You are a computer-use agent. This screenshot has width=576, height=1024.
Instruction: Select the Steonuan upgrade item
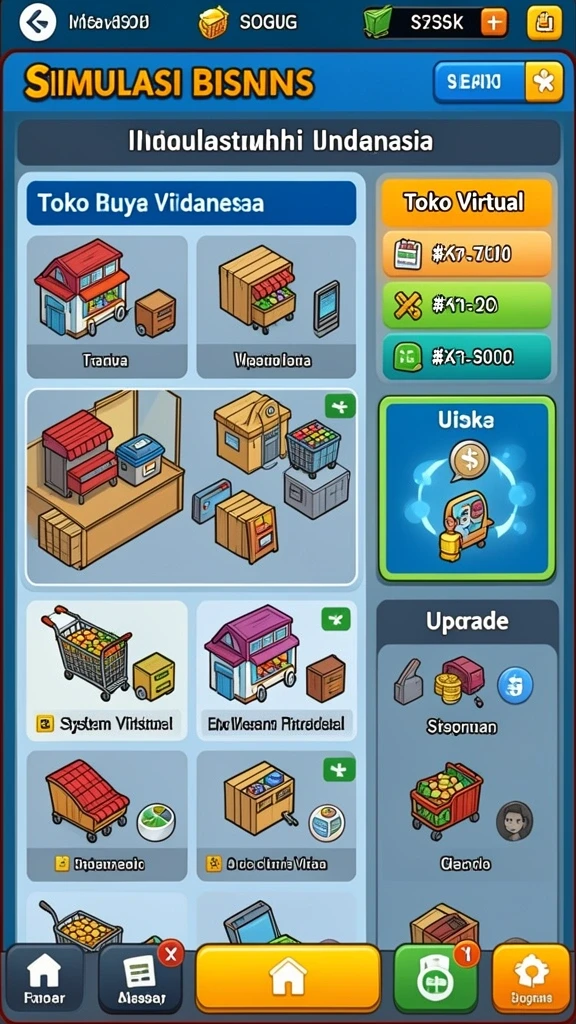pyautogui.click(x=462, y=694)
